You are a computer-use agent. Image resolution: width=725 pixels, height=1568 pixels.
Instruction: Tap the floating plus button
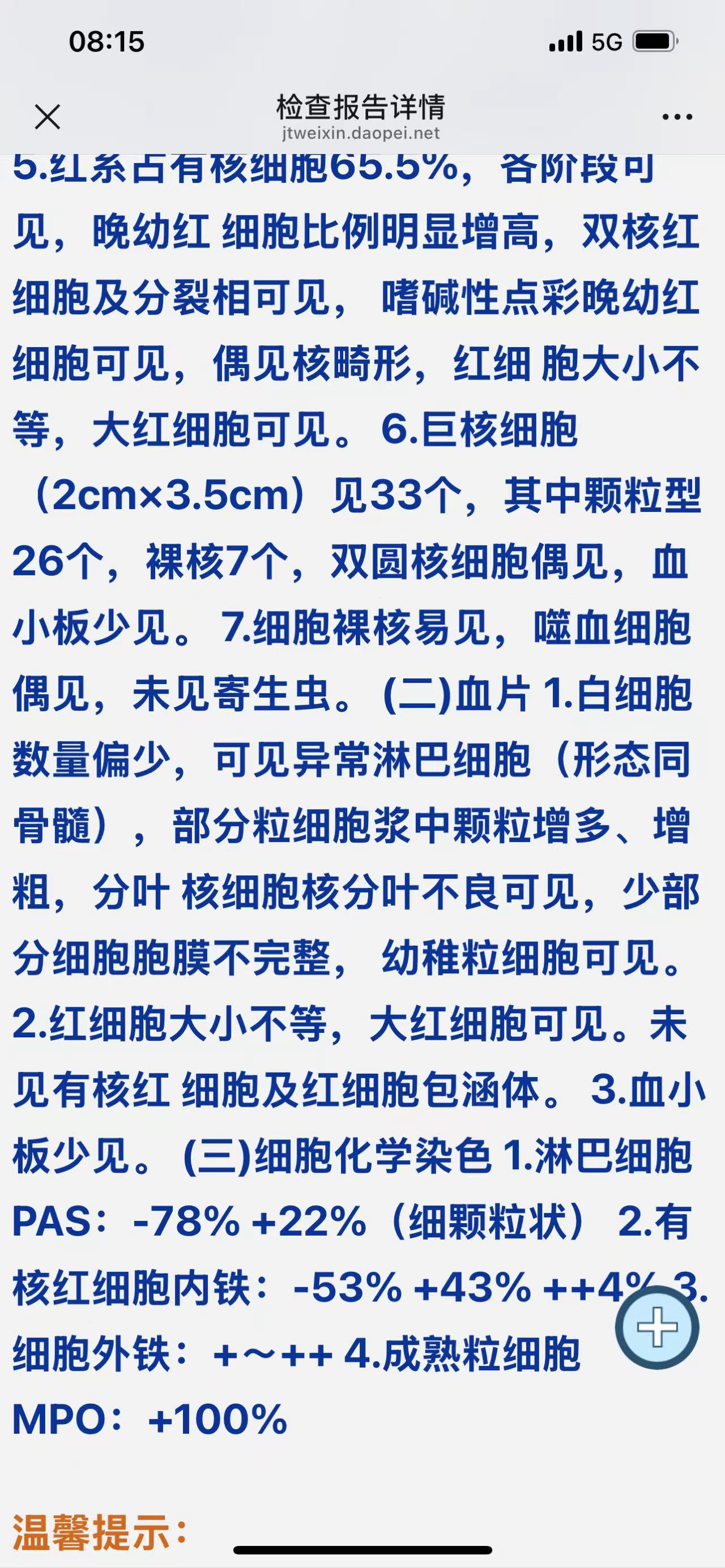(x=657, y=1327)
